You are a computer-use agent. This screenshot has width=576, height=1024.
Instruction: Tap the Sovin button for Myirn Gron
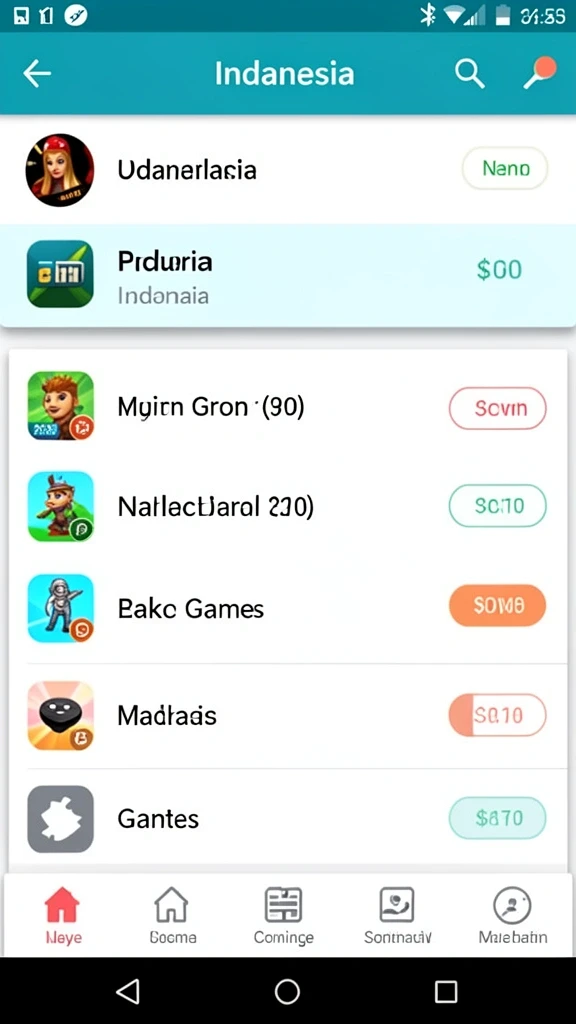(498, 408)
